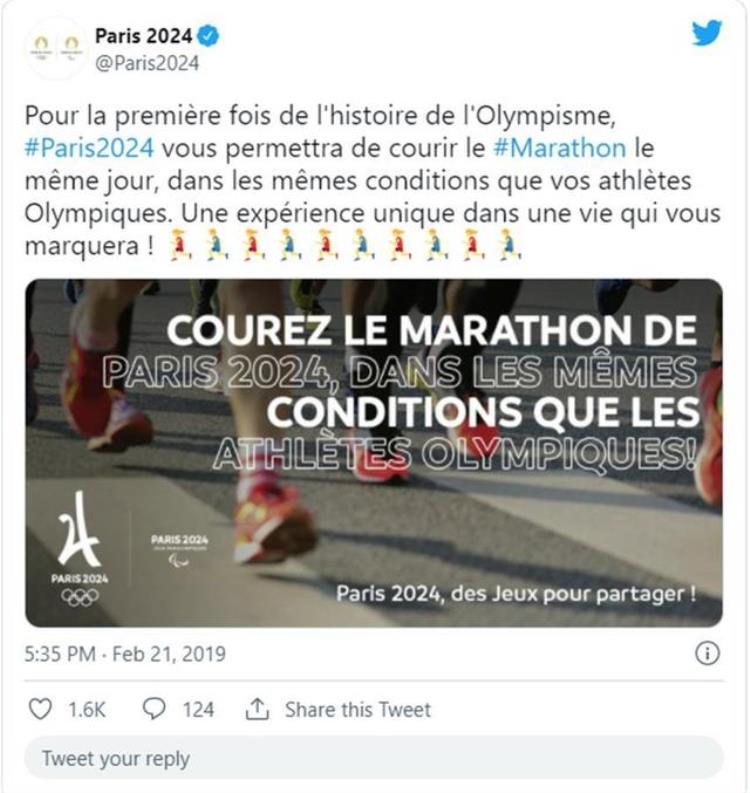Open the #Paris2024 hashtag

coord(89,148)
